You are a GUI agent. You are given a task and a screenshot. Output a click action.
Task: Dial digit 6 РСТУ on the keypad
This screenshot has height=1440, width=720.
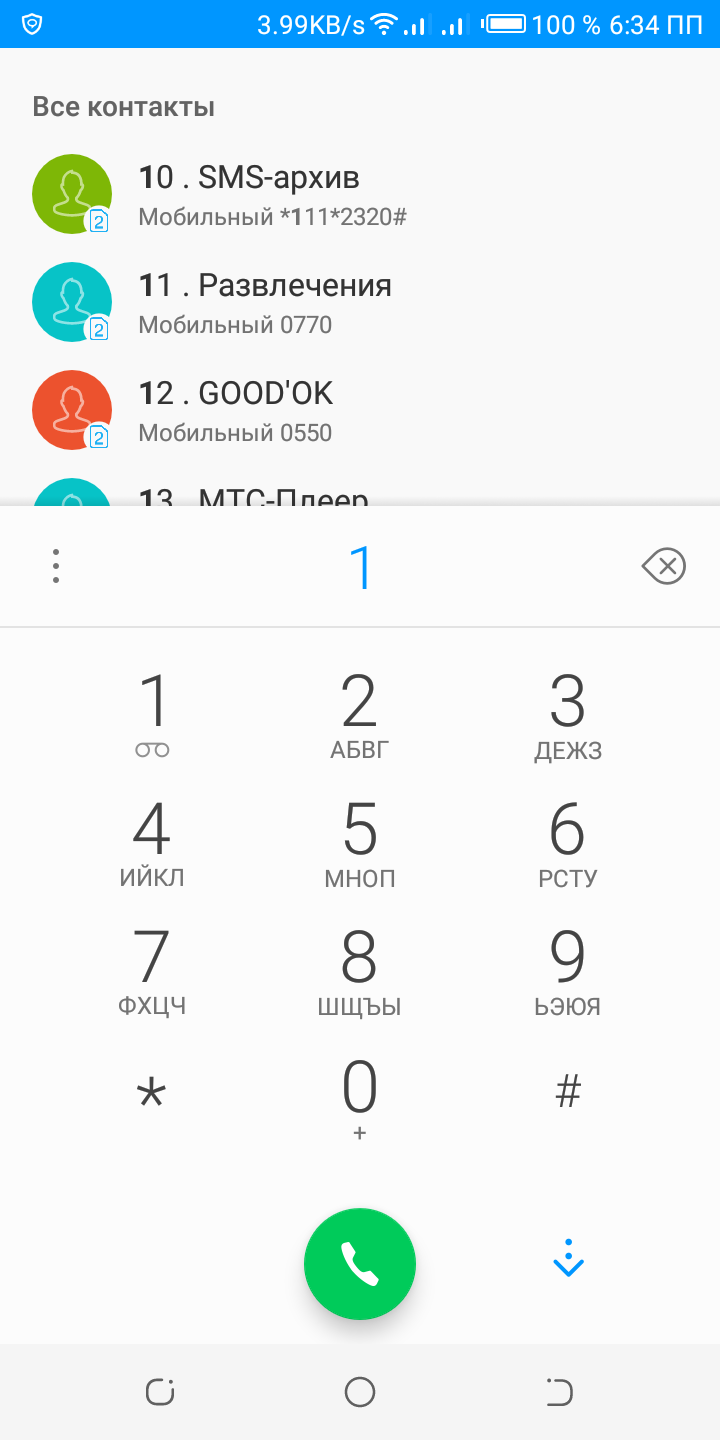coord(568,843)
